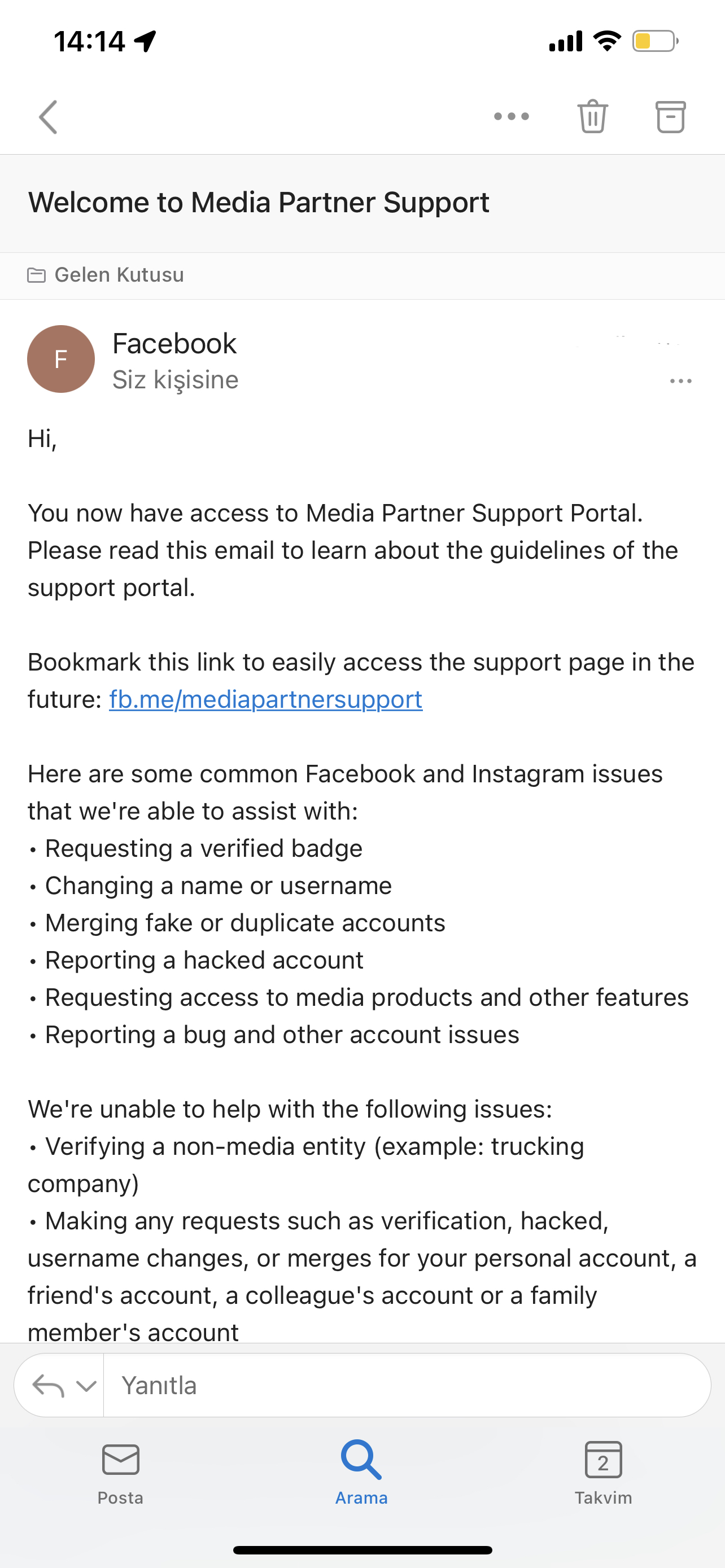The height and width of the screenshot is (1568, 725).
Task: Tap the Yanıtla reply field
Action: [407, 1385]
